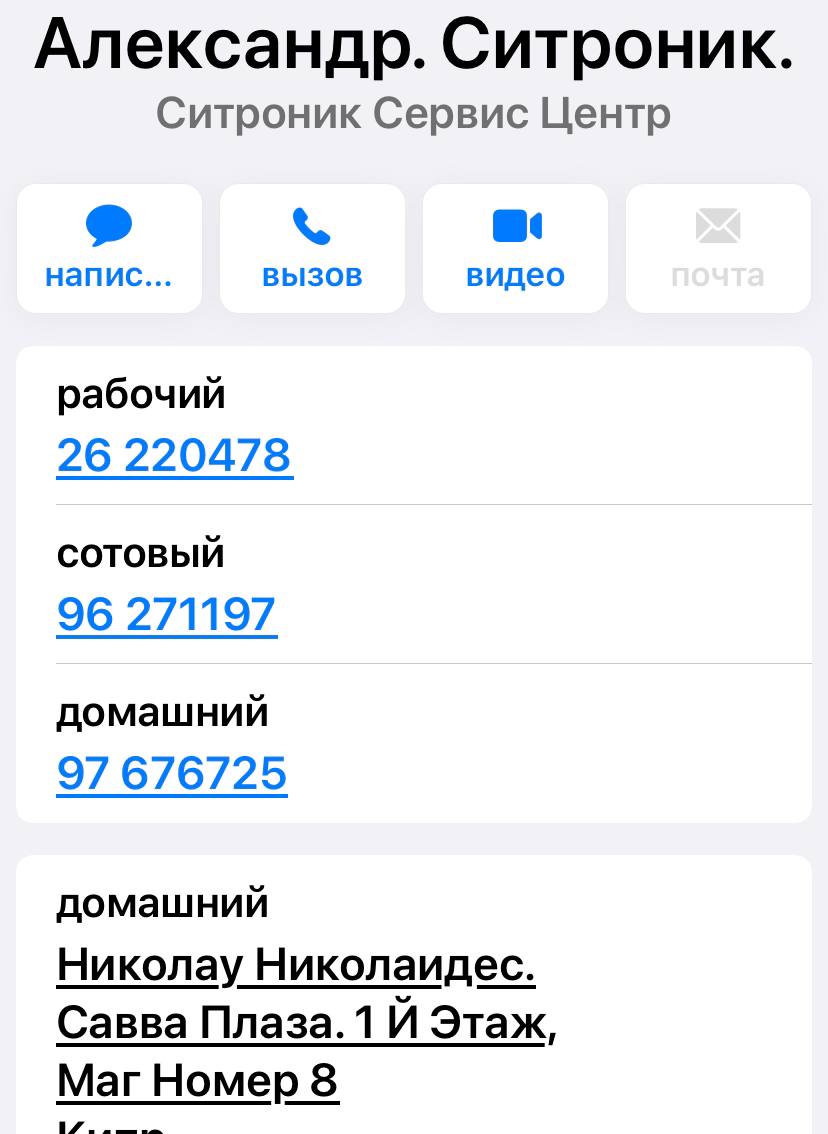Call the home number 97 676725
Screen dimensions: 828x1134
(172, 773)
